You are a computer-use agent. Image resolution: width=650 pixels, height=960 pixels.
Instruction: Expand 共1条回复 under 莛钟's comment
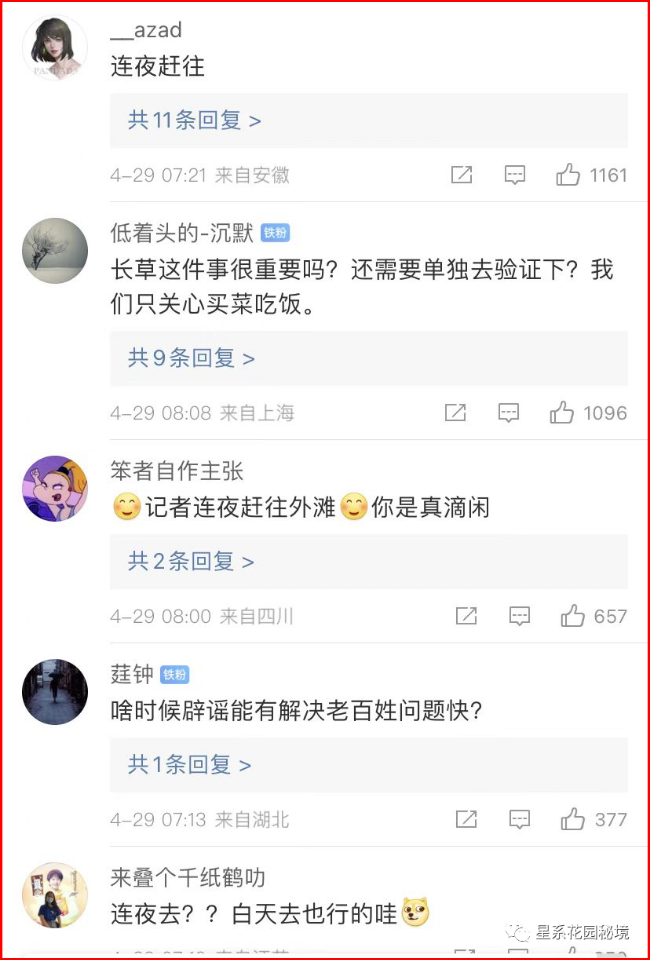(189, 765)
